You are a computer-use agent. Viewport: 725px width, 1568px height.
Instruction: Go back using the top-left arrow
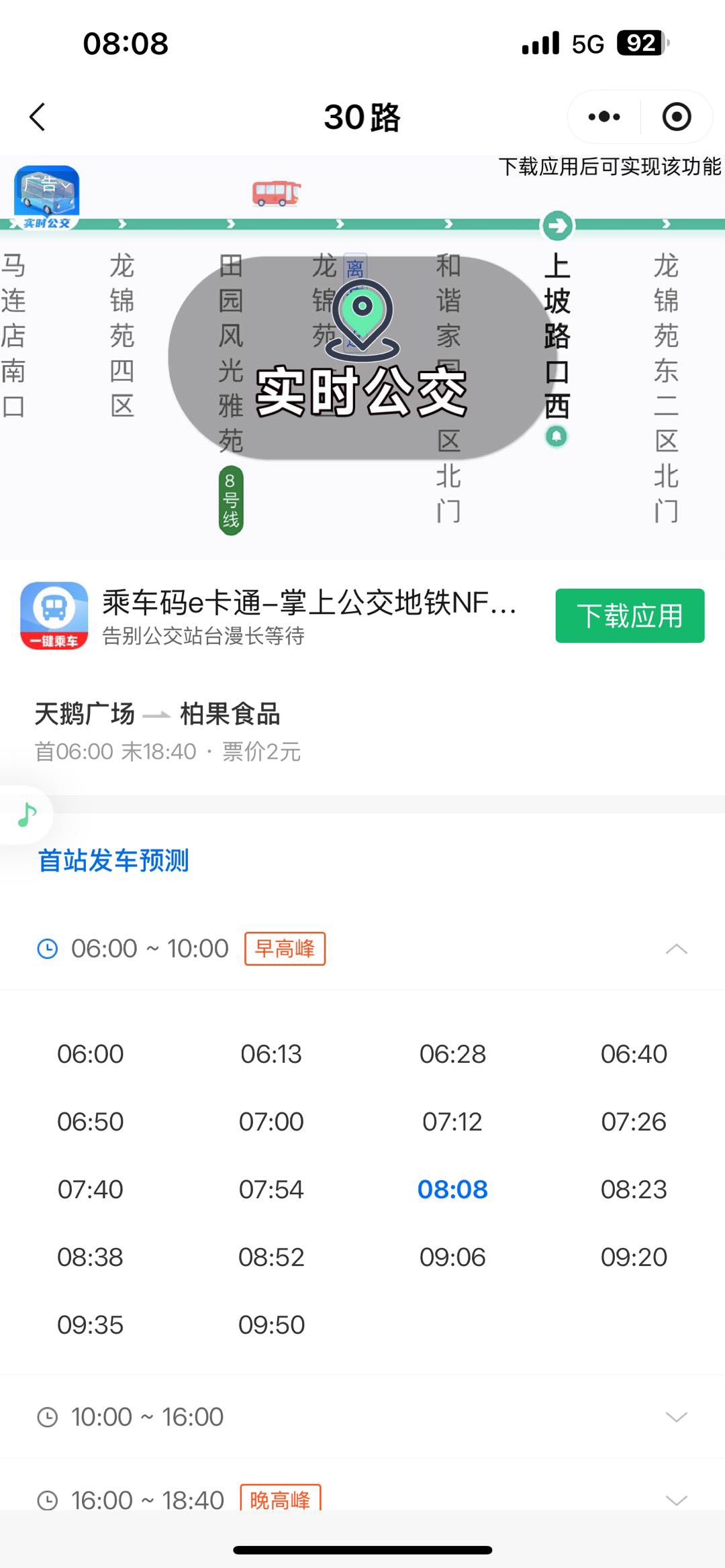click(38, 117)
